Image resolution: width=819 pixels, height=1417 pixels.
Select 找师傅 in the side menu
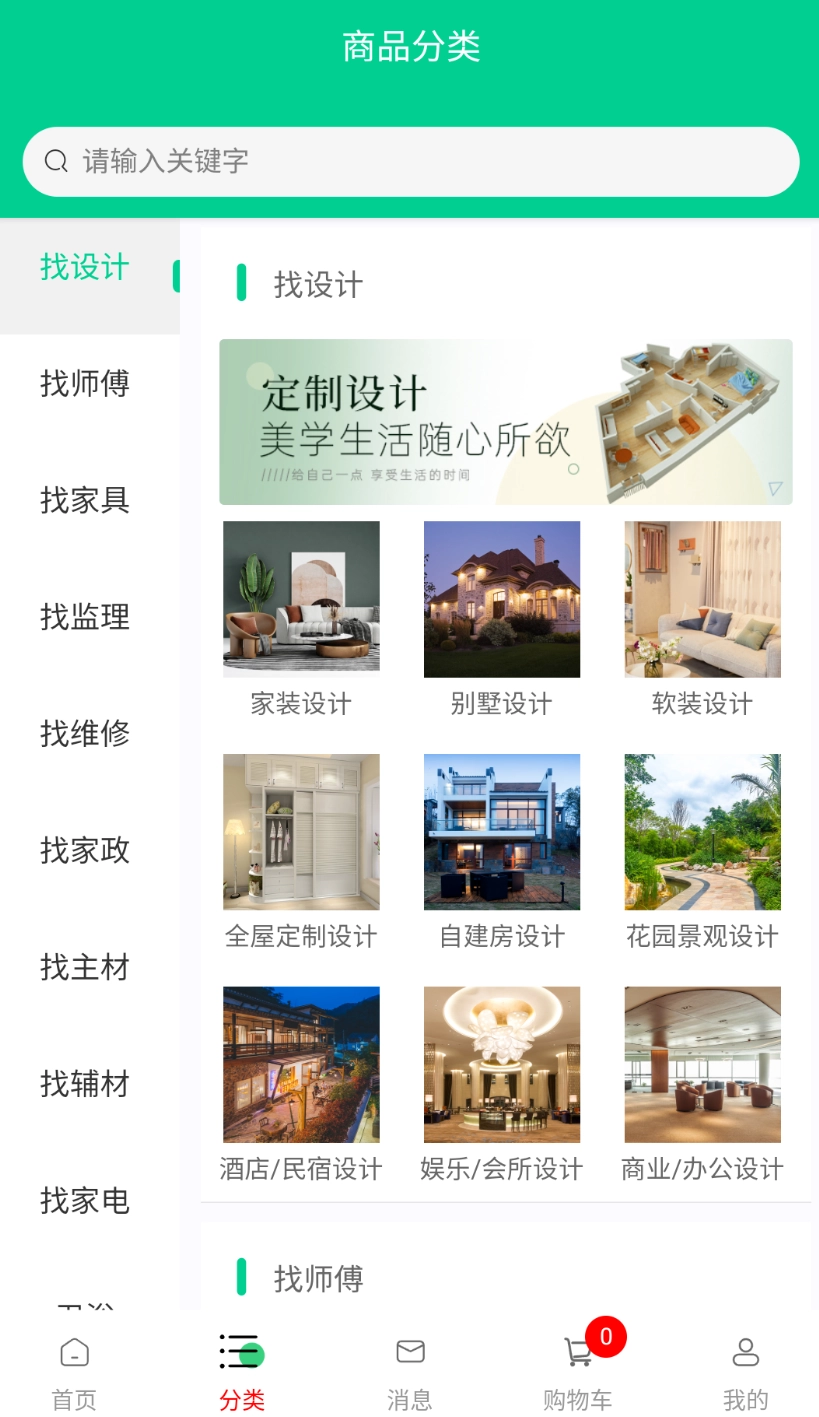click(x=85, y=383)
